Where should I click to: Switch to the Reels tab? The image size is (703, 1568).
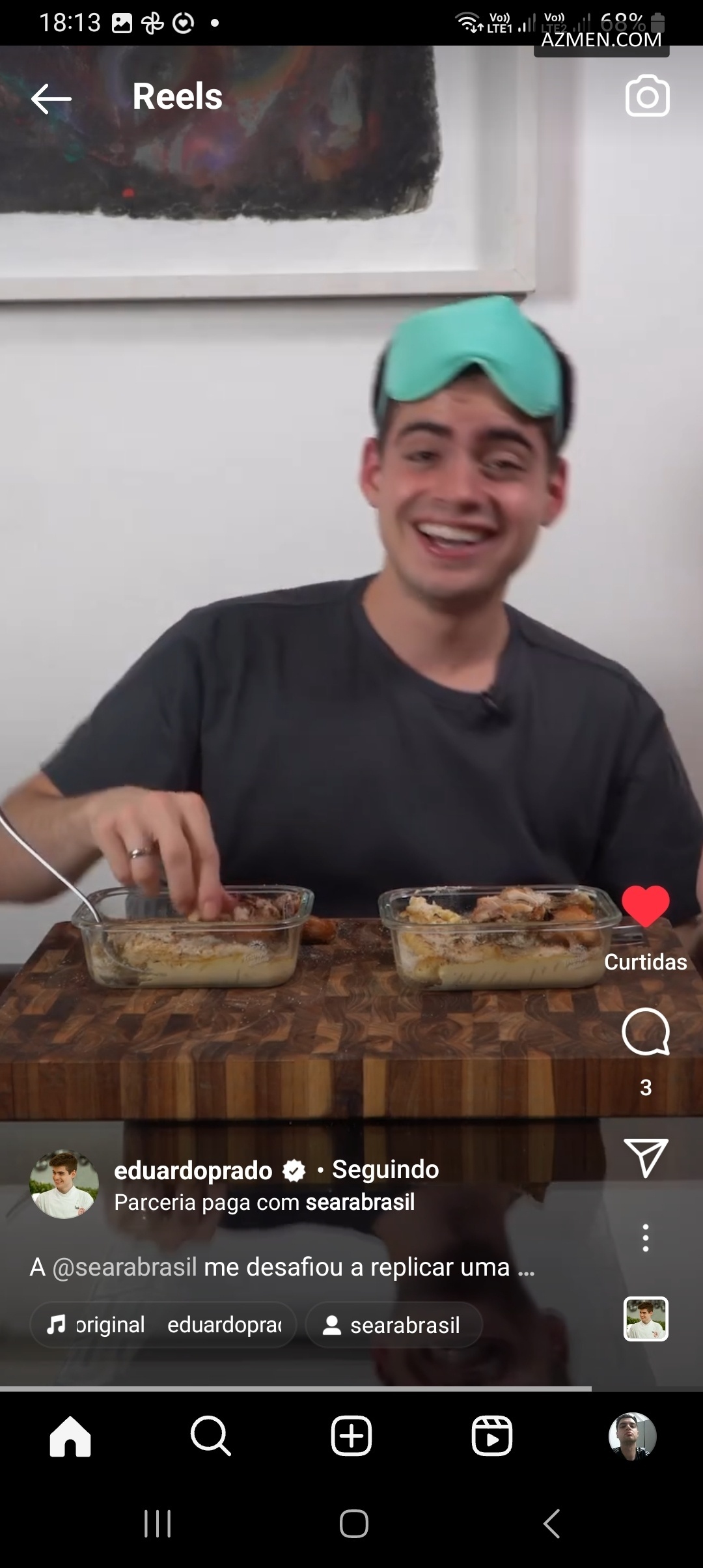(492, 1436)
